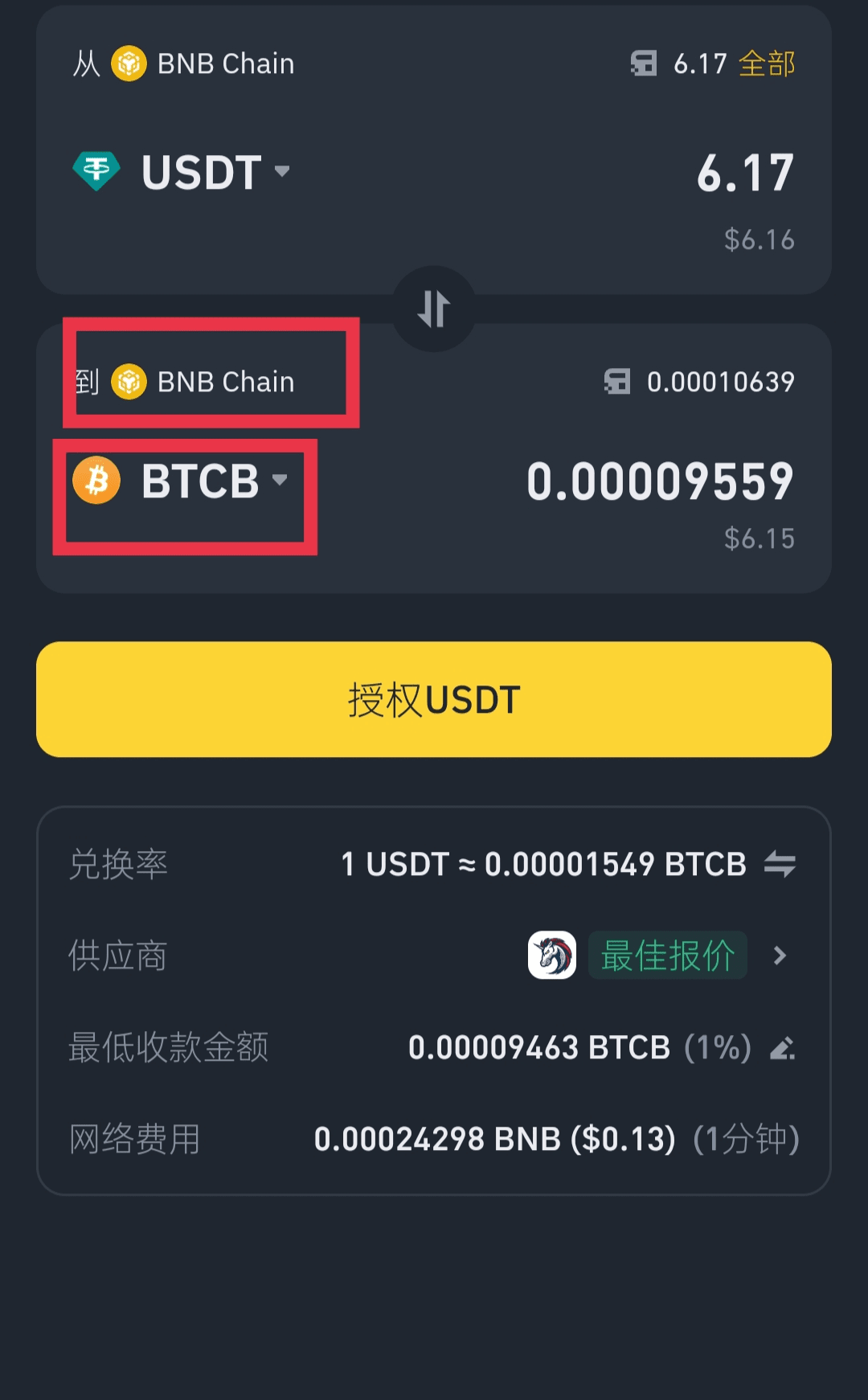Flip the 兑换率 exchange rate direction
The image size is (868, 1400).
[780, 865]
